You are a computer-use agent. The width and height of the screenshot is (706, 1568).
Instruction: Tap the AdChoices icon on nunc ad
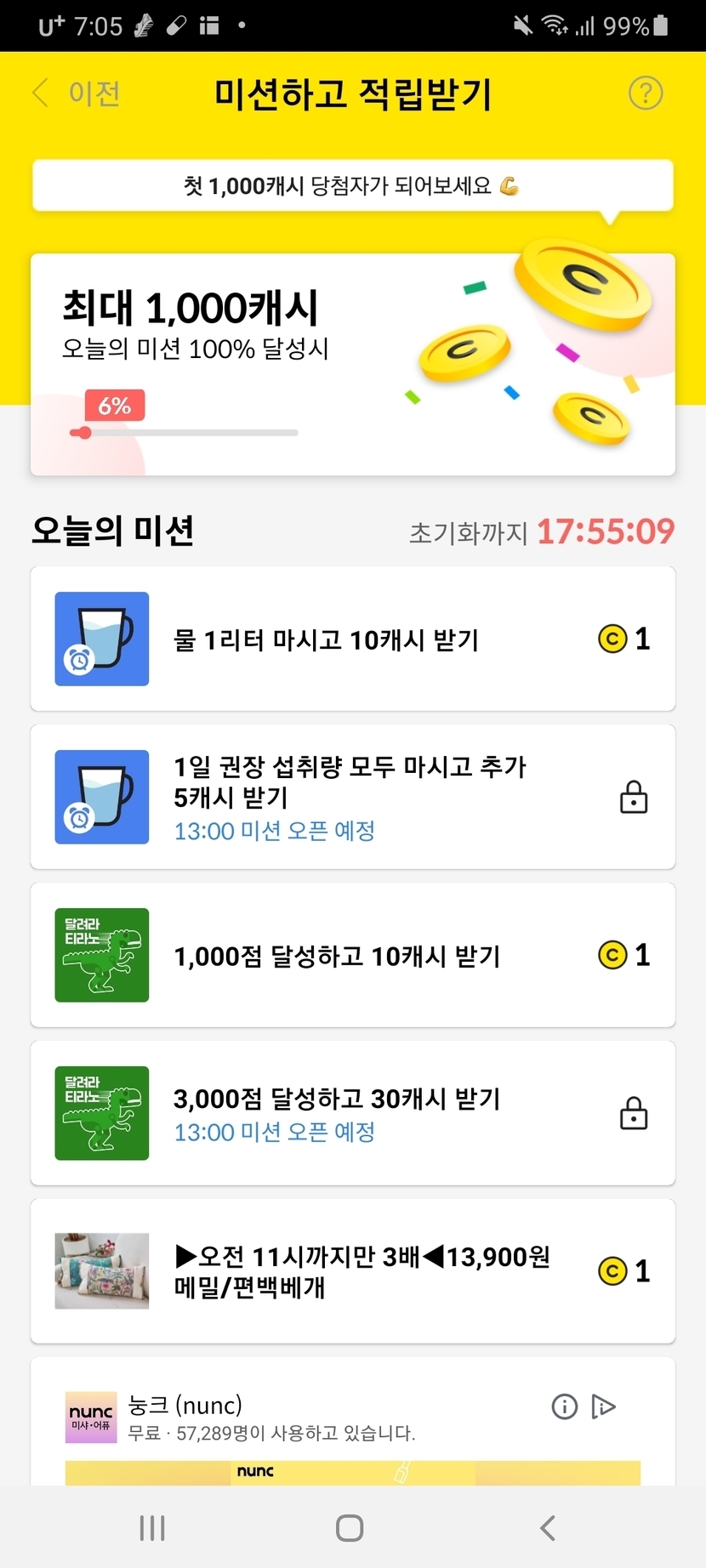(603, 1406)
